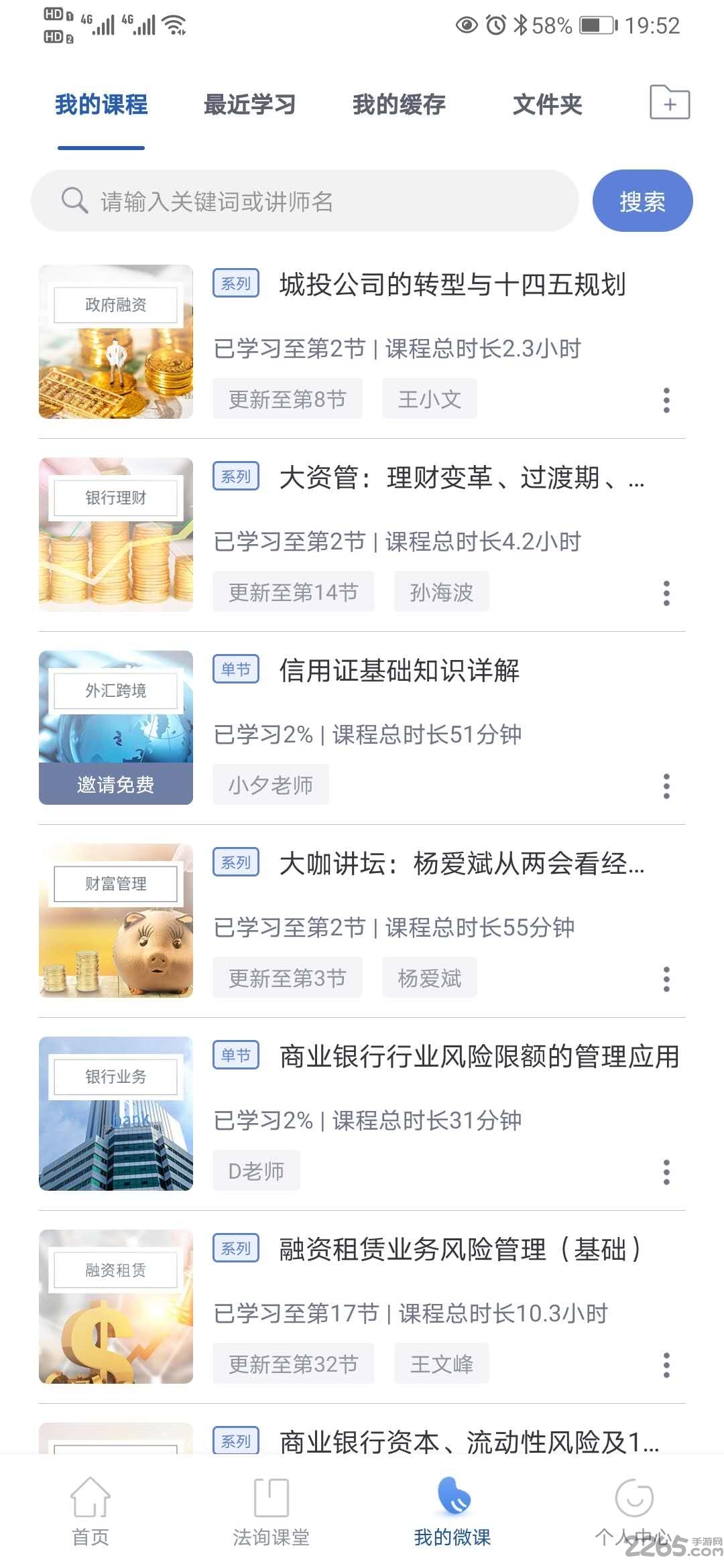
Task: Open options menu for 商业银行行业风险限额 course
Action: click(x=666, y=1171)
